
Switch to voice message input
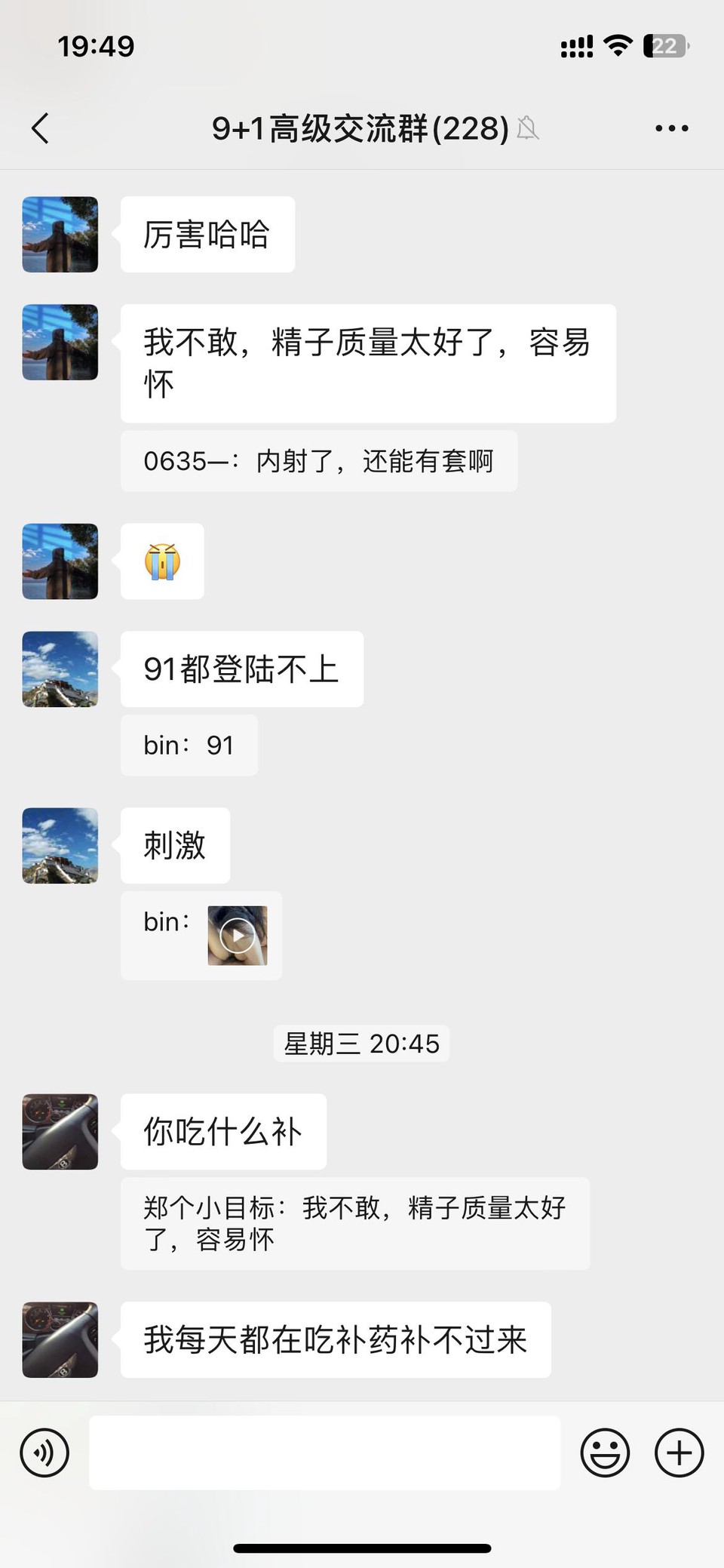tap(44, 1453)
